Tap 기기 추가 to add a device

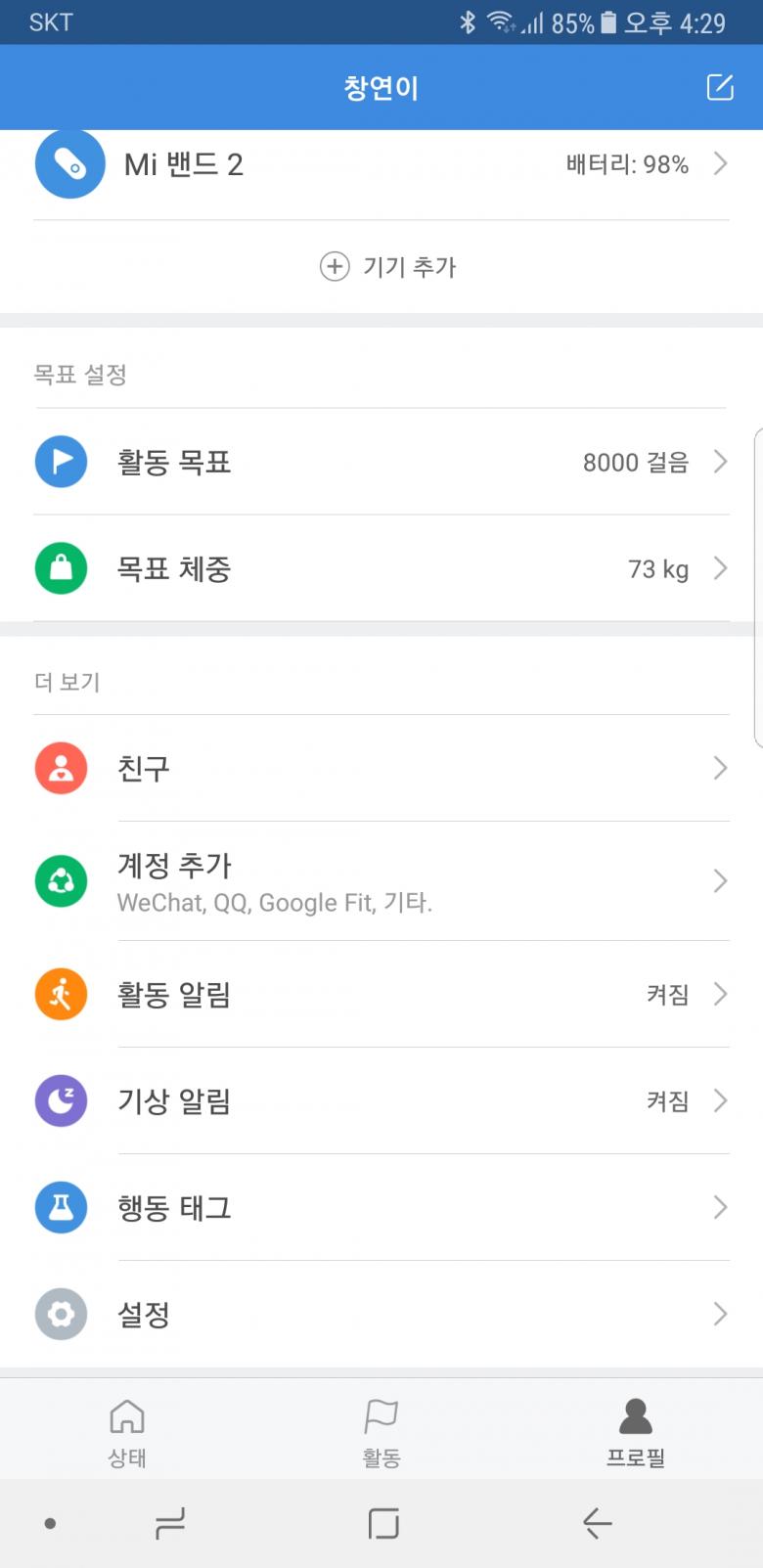pos(389,266)
